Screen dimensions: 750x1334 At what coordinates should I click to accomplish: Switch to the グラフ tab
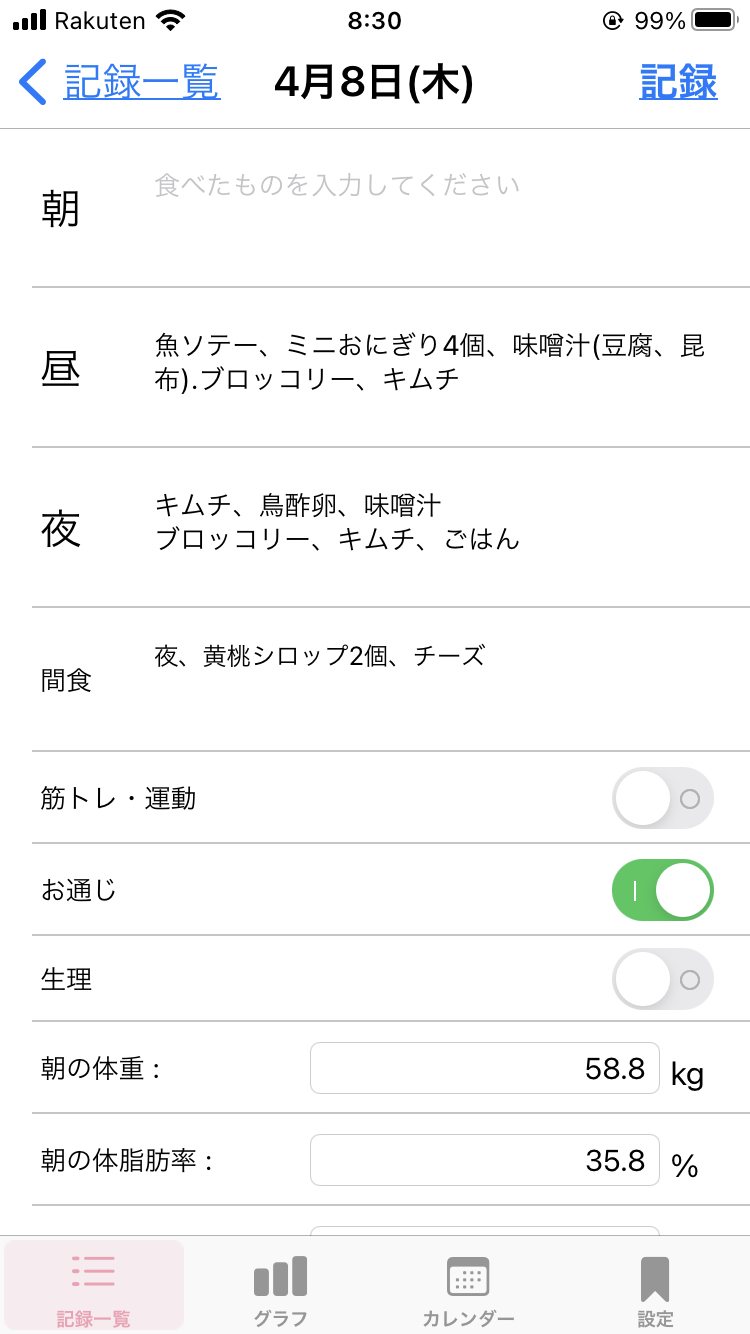click(280, 1287)
